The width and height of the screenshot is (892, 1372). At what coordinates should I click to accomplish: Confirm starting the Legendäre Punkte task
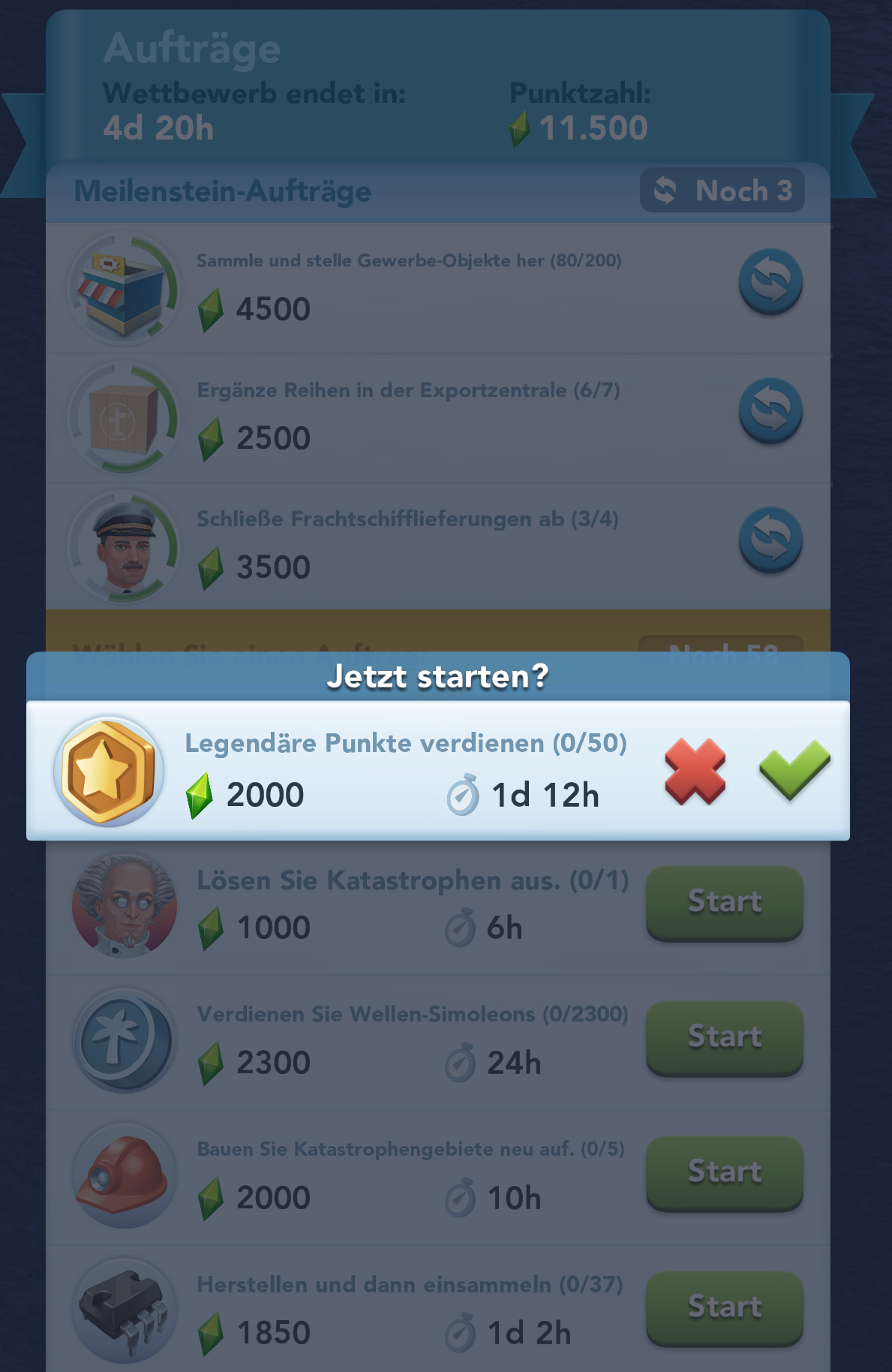(x=794, y=771)
